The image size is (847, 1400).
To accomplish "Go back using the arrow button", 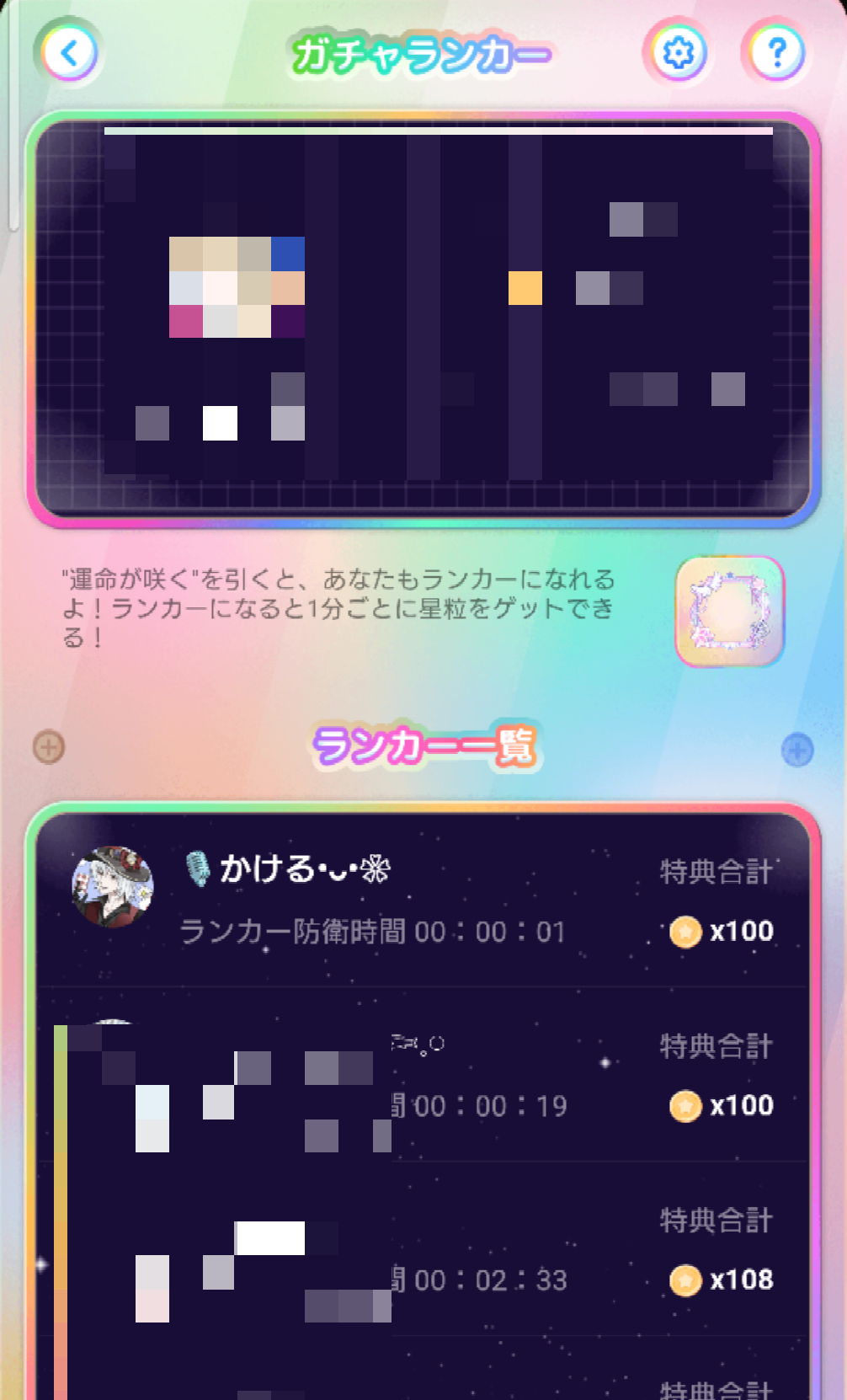I will (70, 53).
